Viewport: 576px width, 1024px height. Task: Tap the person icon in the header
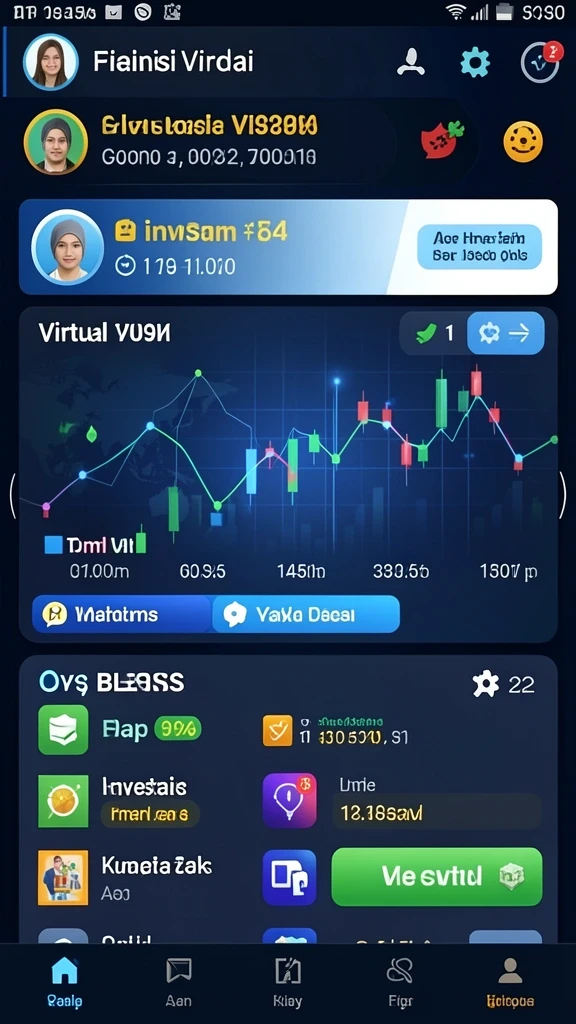(411, 62)
